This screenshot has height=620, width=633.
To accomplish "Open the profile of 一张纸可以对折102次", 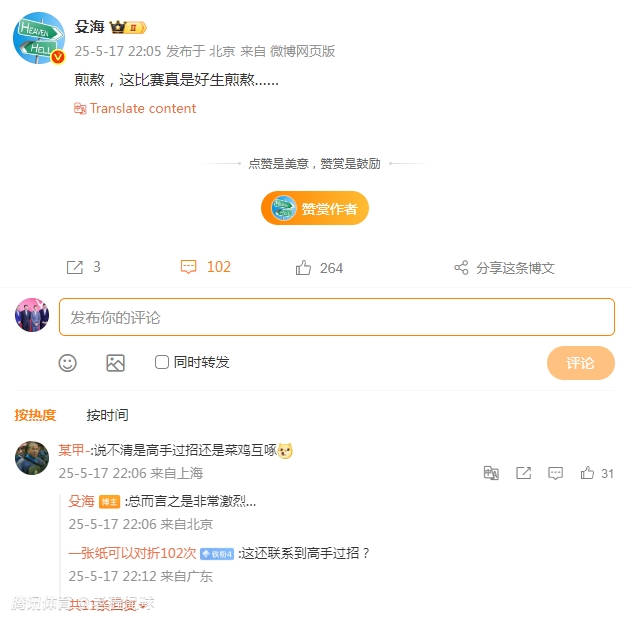I will click(131, 552).
